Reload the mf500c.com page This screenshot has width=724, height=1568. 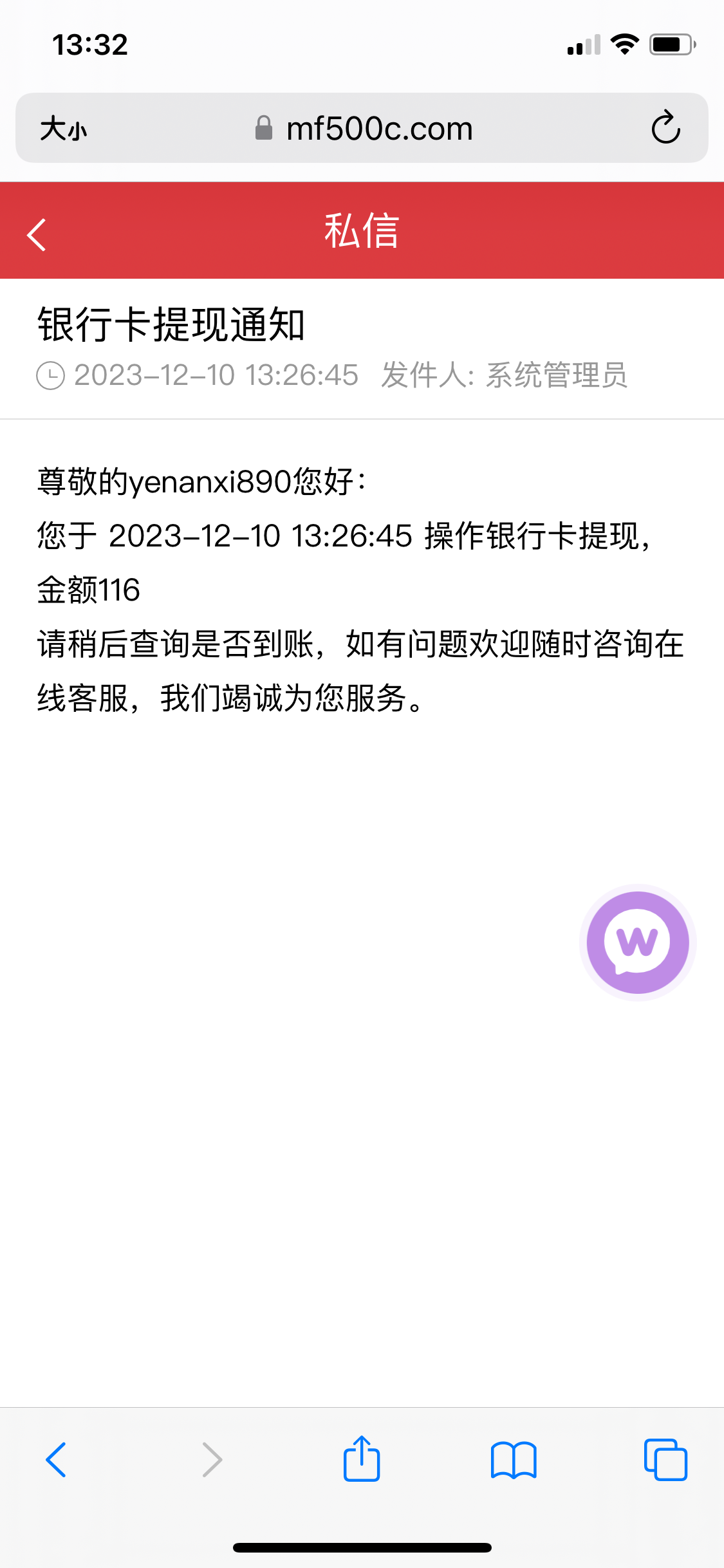(665, 127)
